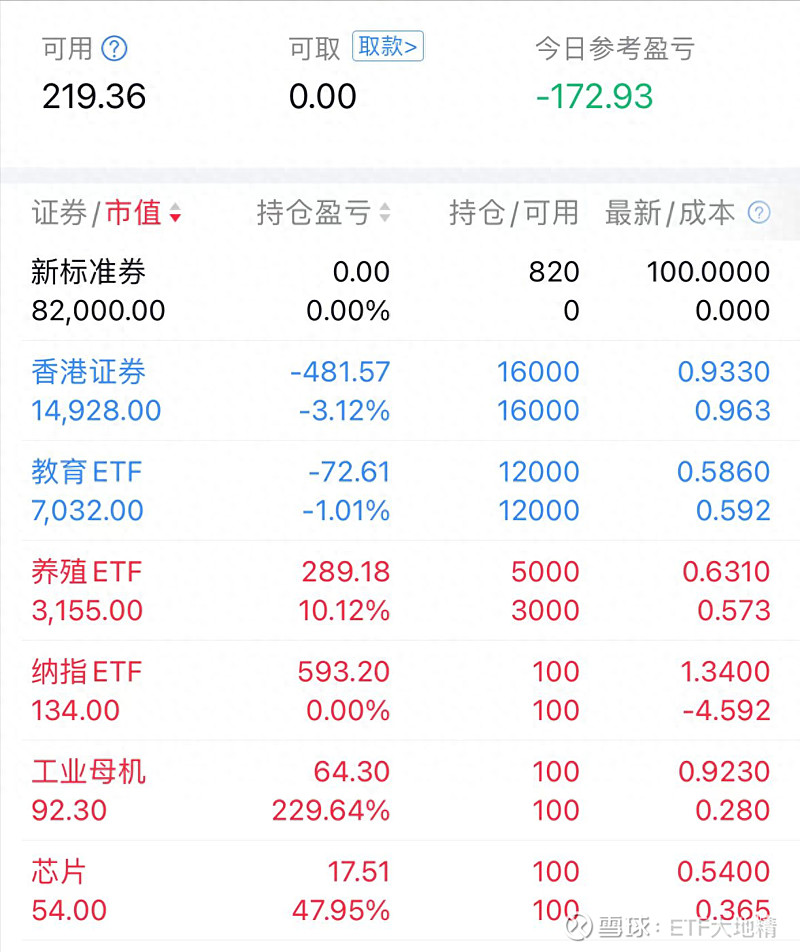Viewport: 800px width, 952px height.
Task: Click the help icon beside 最新/成本 header
Action: [x=757, y=212]
